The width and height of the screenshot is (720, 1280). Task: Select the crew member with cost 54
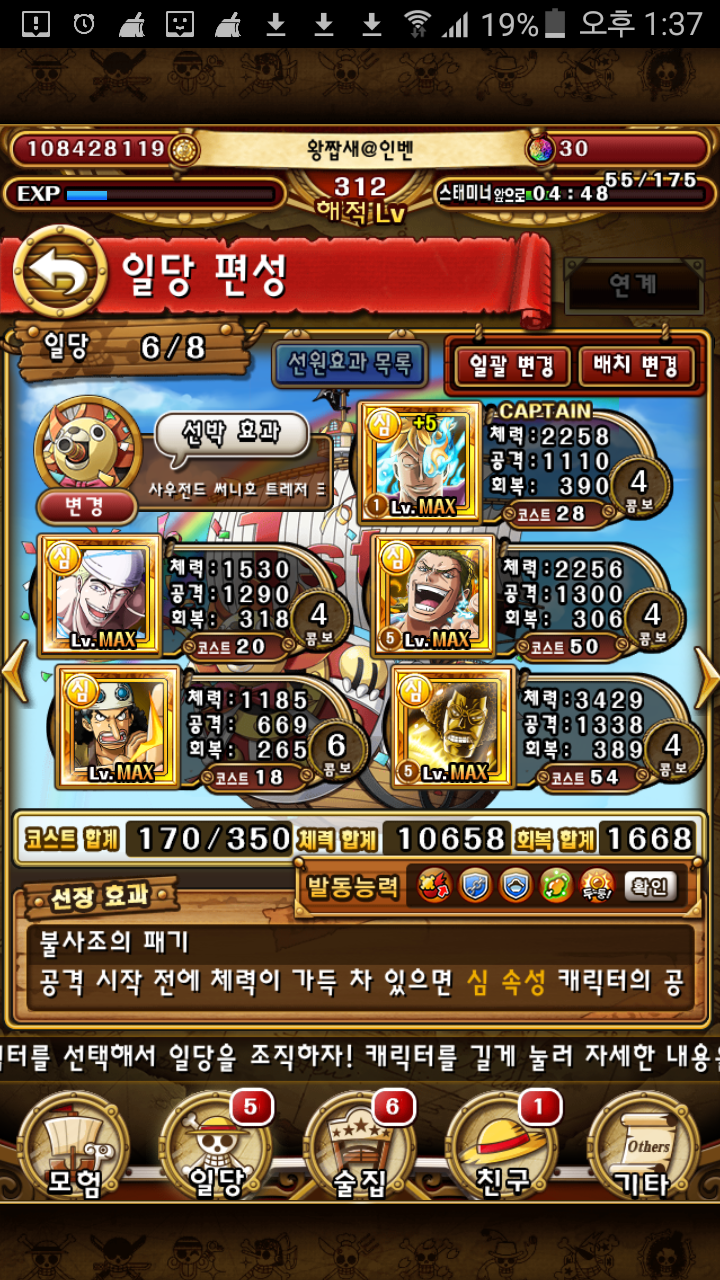452,724
